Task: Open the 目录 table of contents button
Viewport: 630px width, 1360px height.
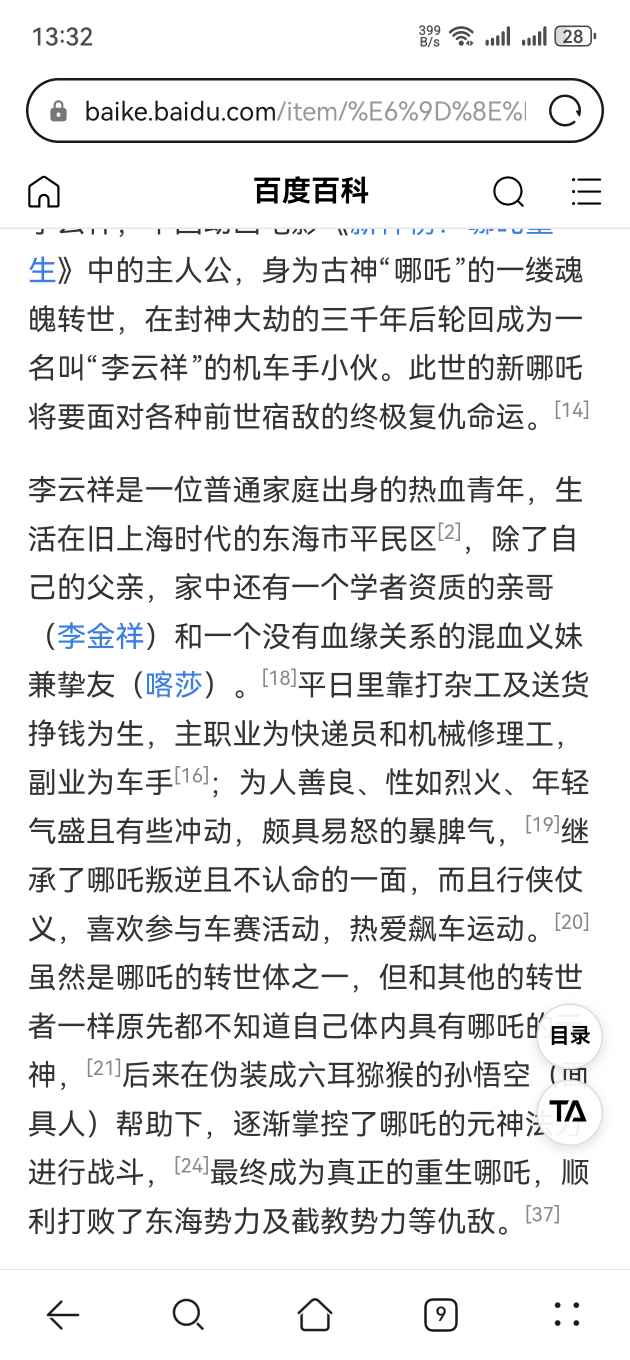Action: (569, 1036)
